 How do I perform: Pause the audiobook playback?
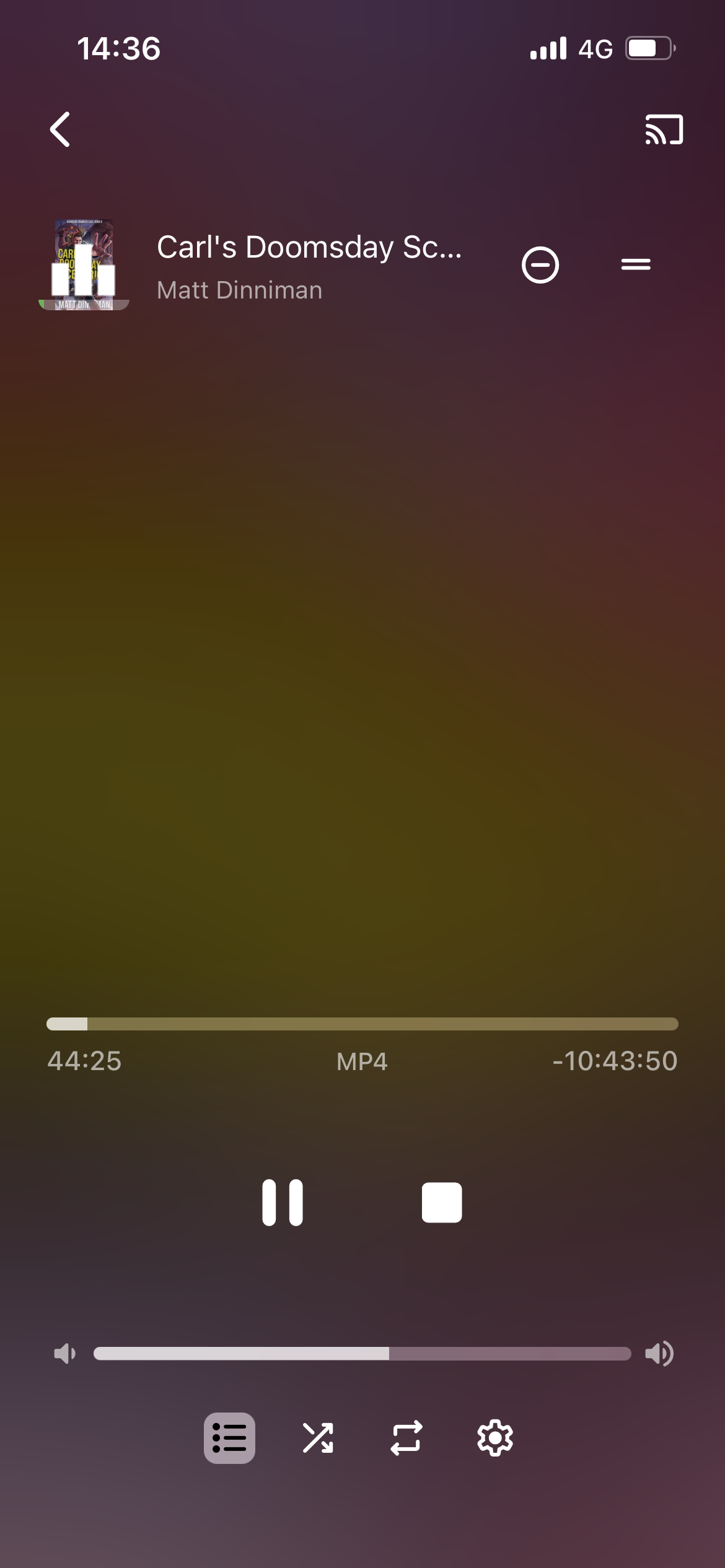(x=283, y=1203)
